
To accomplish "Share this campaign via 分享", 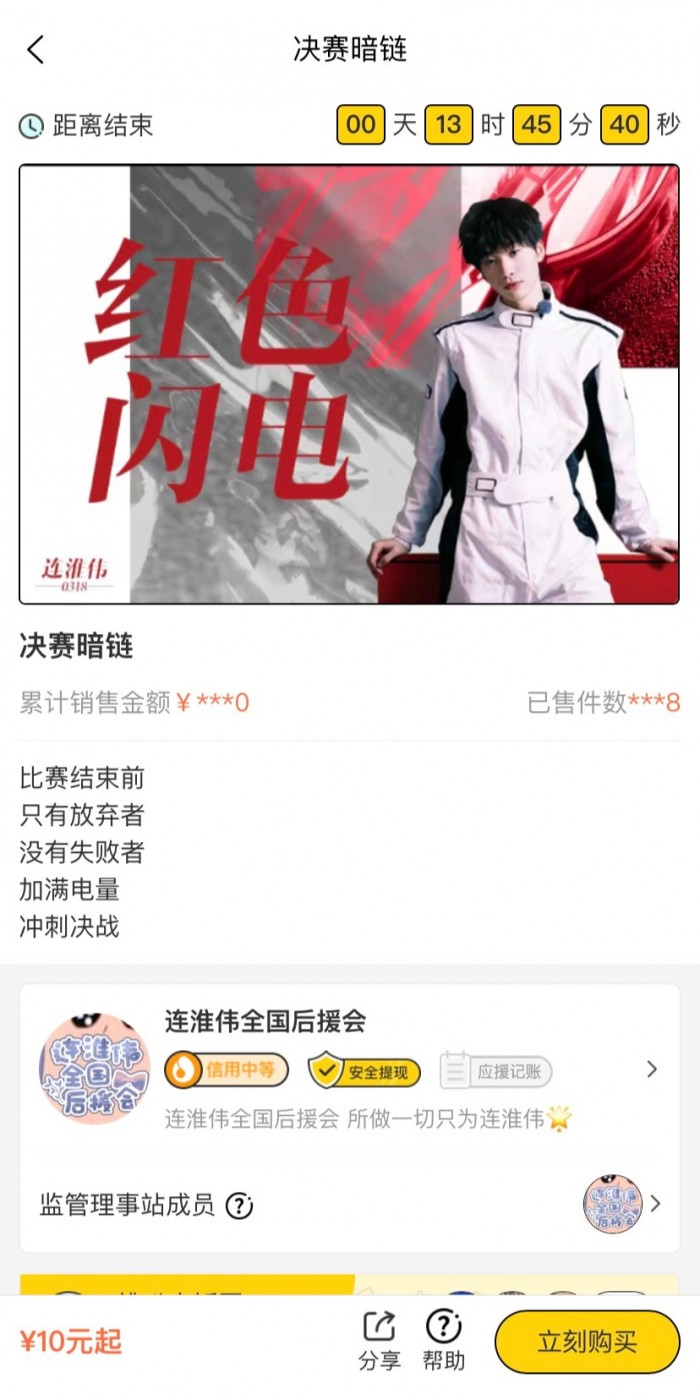I will pos(379,1341).
